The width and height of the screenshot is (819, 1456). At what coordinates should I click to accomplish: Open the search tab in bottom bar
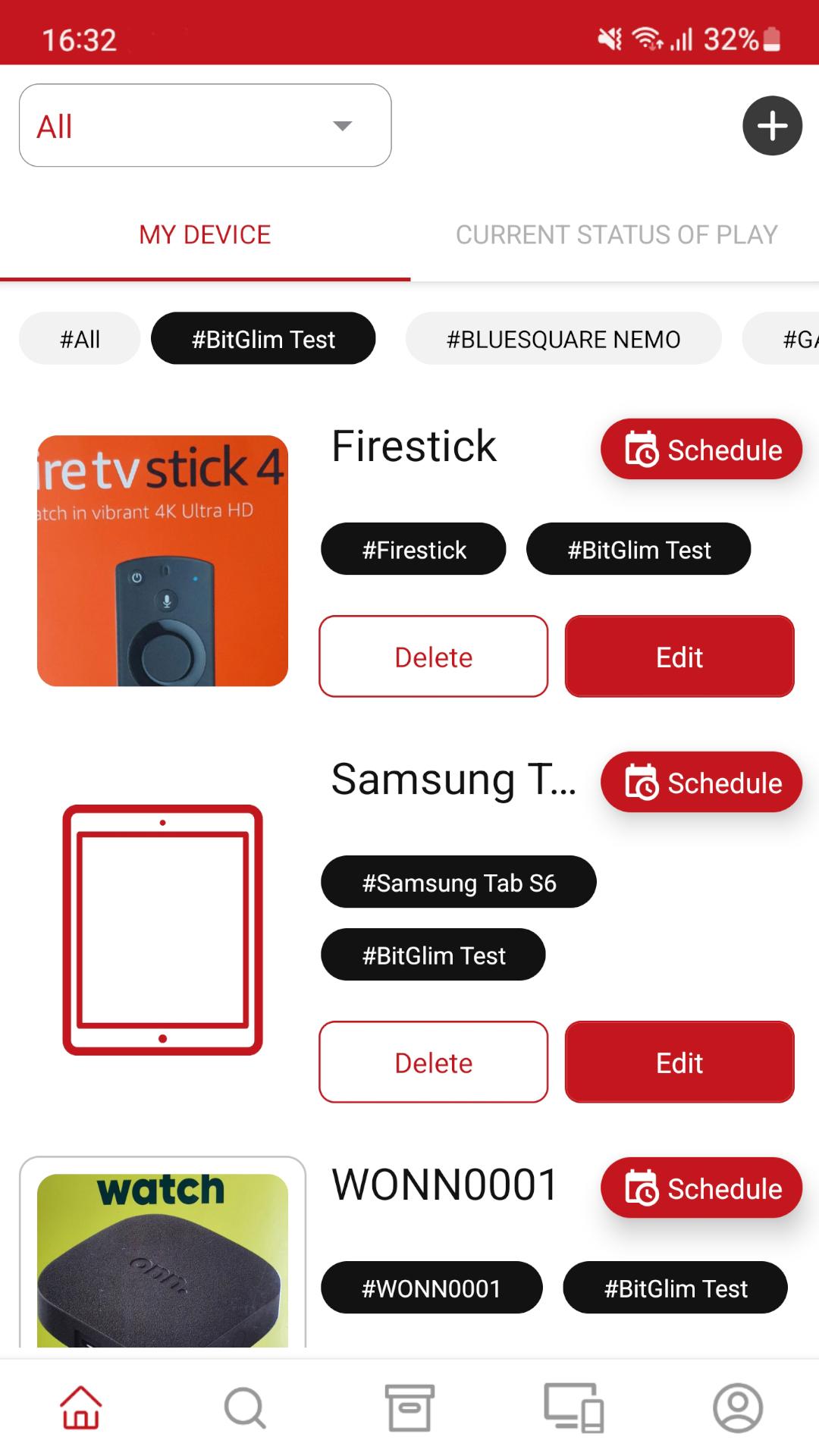coord(245,1407)
